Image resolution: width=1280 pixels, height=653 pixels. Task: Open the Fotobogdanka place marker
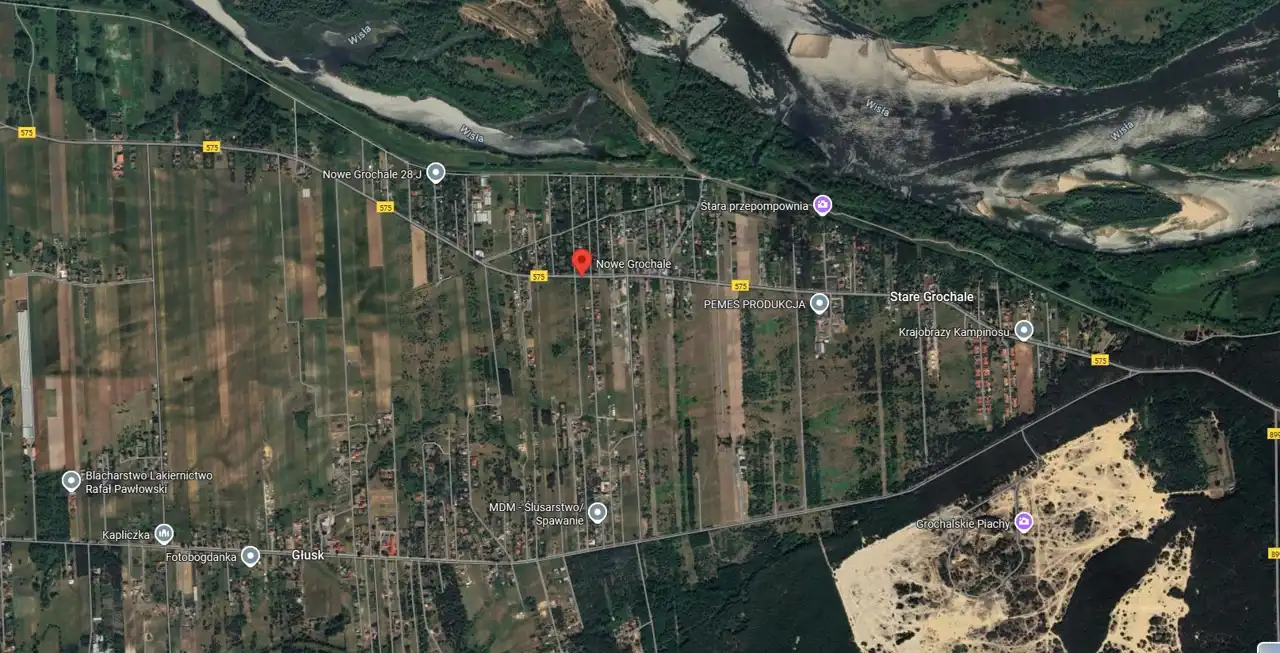point(250,556)
